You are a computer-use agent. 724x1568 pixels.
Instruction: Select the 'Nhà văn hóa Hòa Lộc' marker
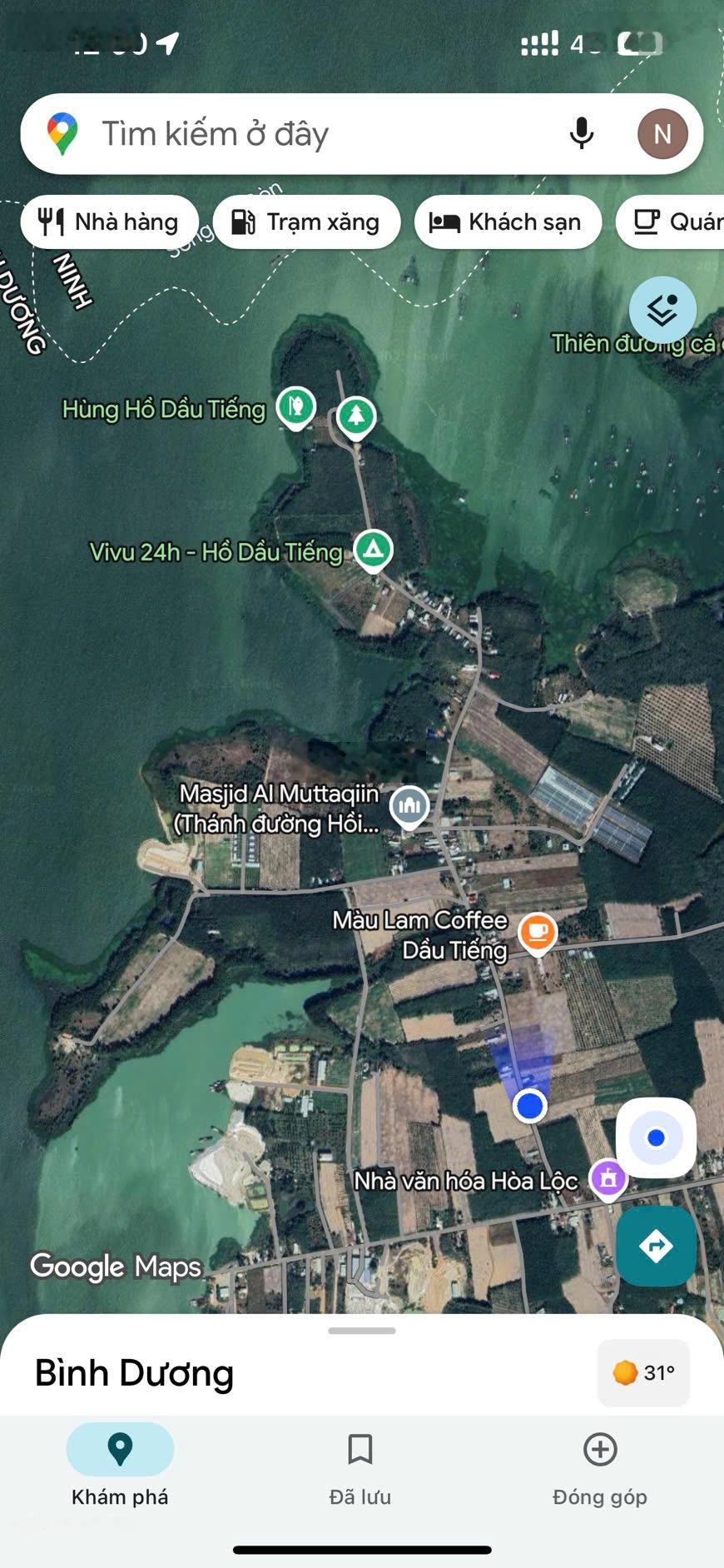tap(607, 1178)
